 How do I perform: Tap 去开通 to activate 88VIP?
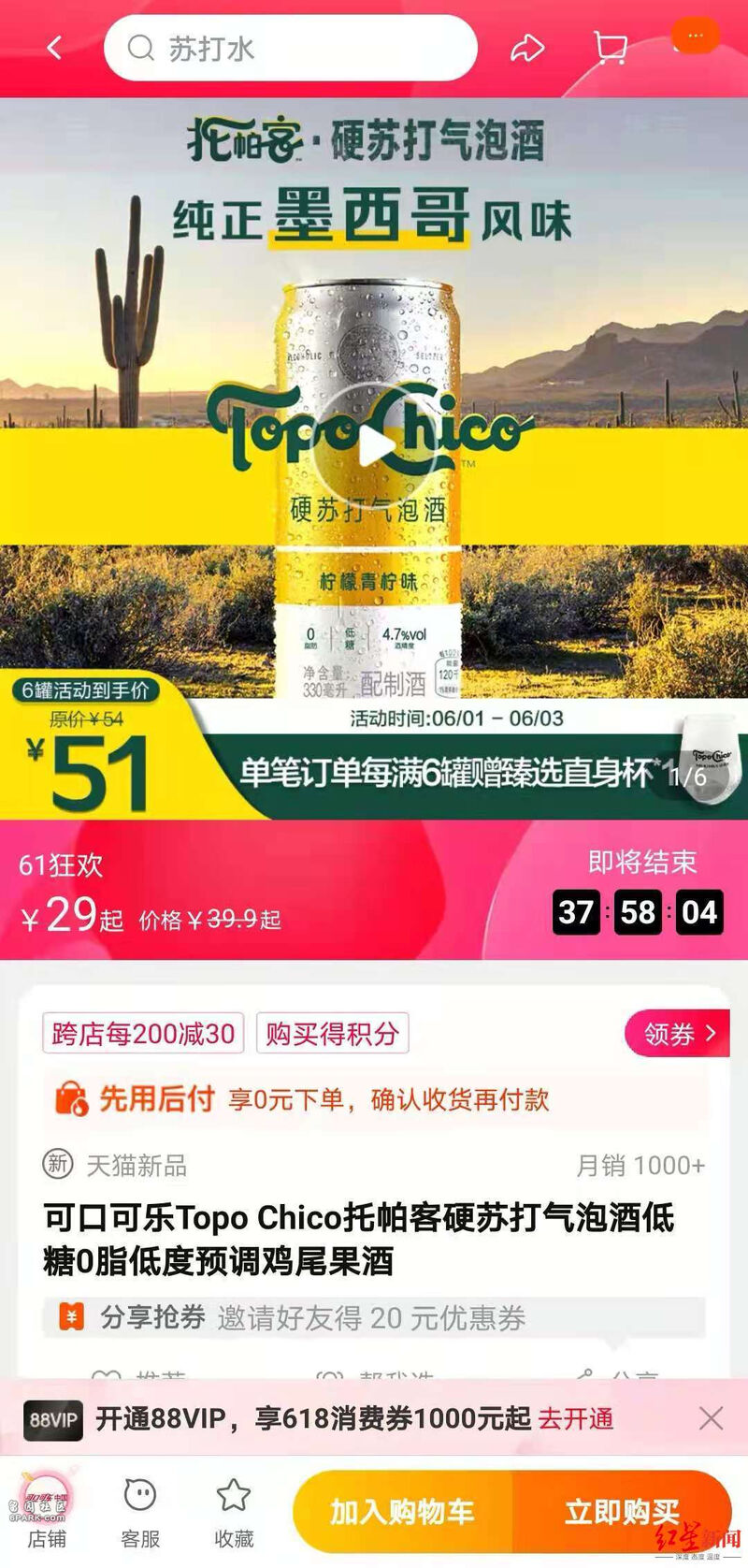pos(576,1418)
